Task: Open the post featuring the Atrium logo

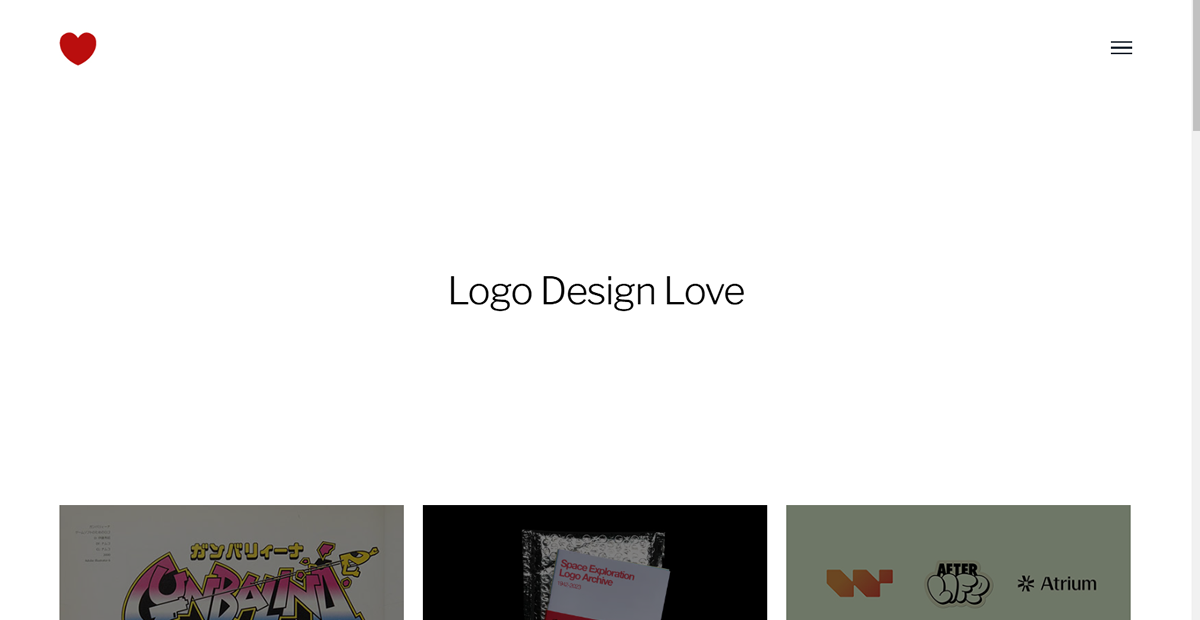Action: (x=958, y=563)
